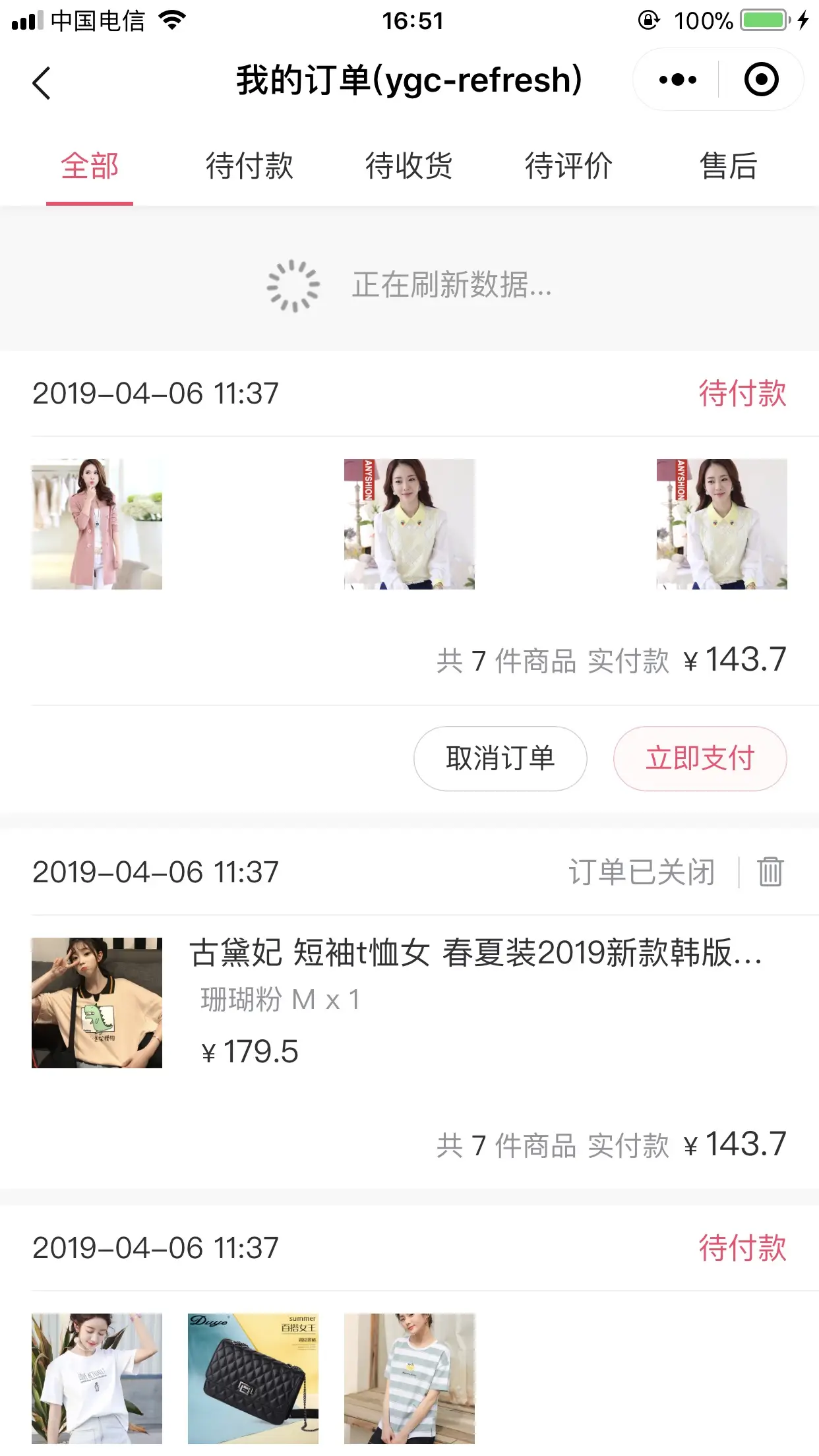Tap 取消订单 to cancel the order
This screenshot has width=819, height=1456.
(x=501, y=758)
